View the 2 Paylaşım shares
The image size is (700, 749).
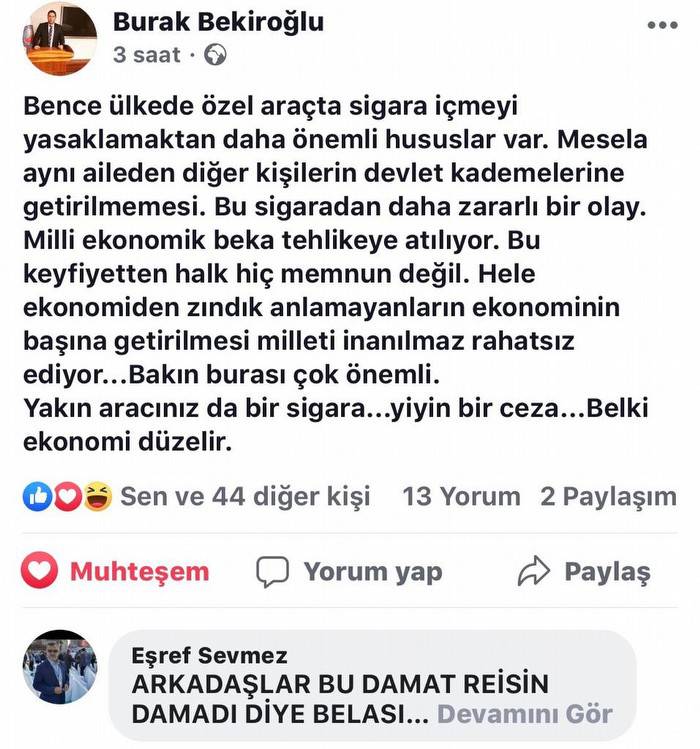(x=608, y=496)
